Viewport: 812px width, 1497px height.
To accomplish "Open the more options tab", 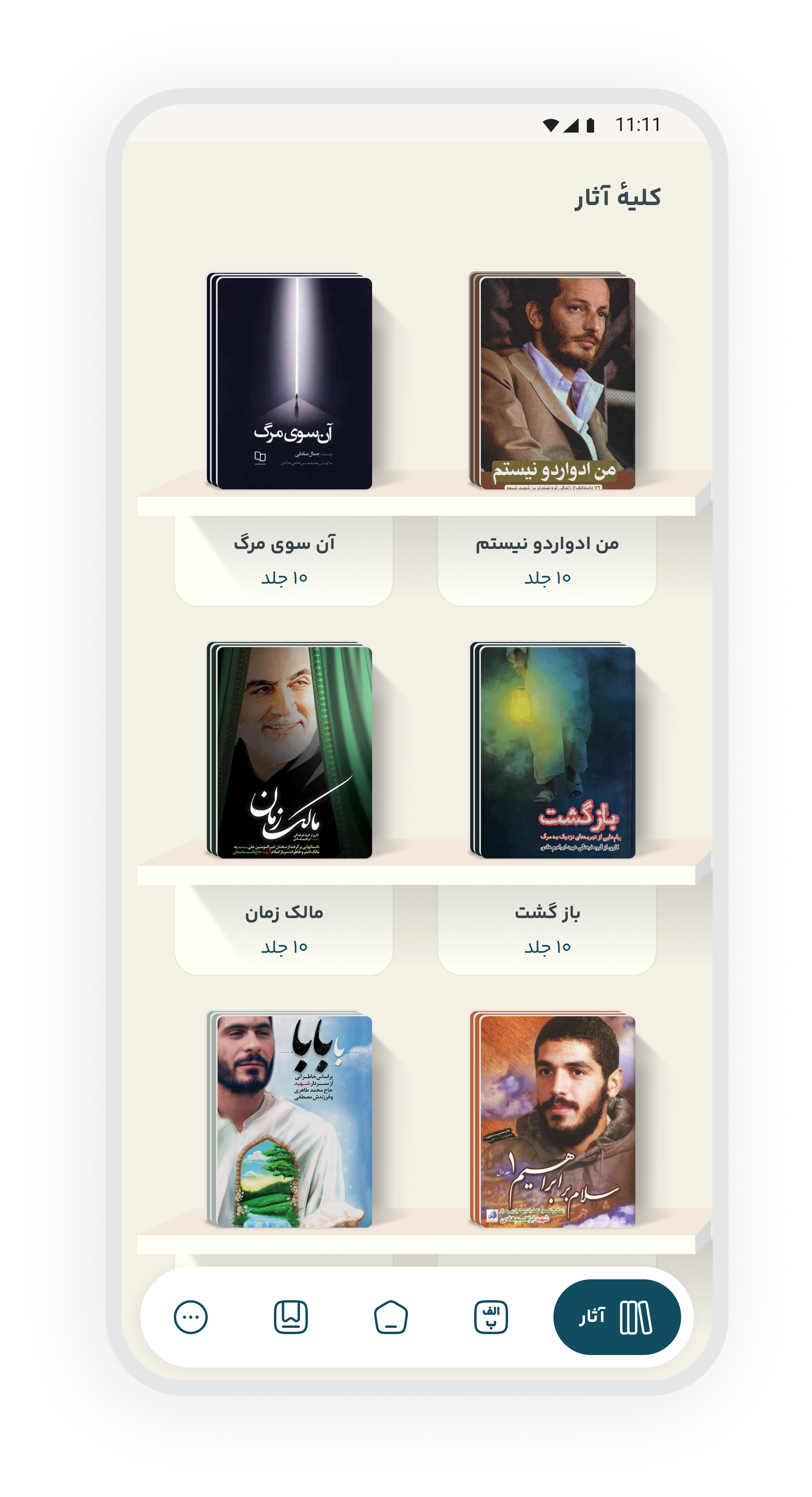I will tap(190, 1317).
